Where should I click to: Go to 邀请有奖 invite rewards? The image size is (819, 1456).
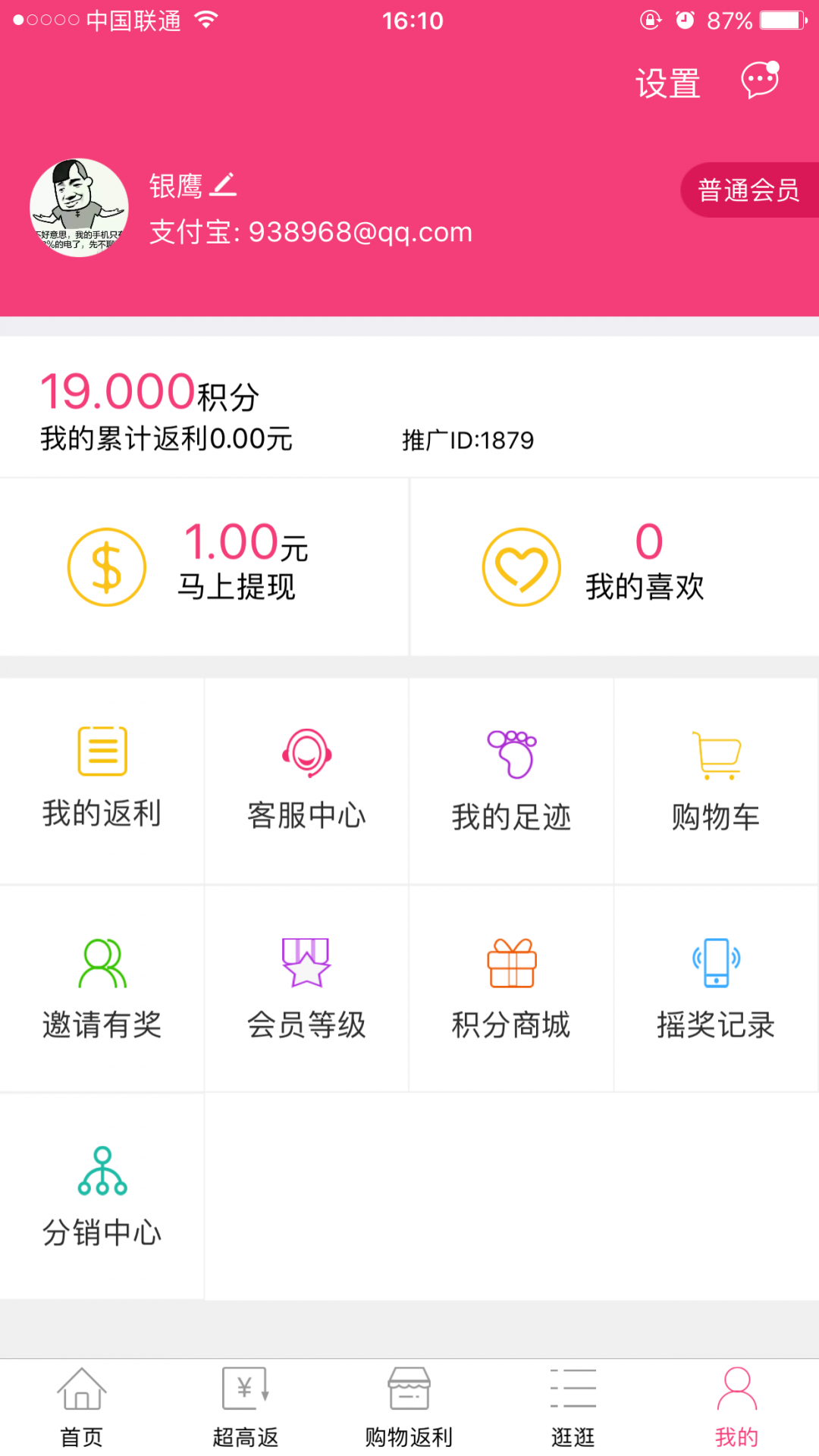tap(102, 988)
